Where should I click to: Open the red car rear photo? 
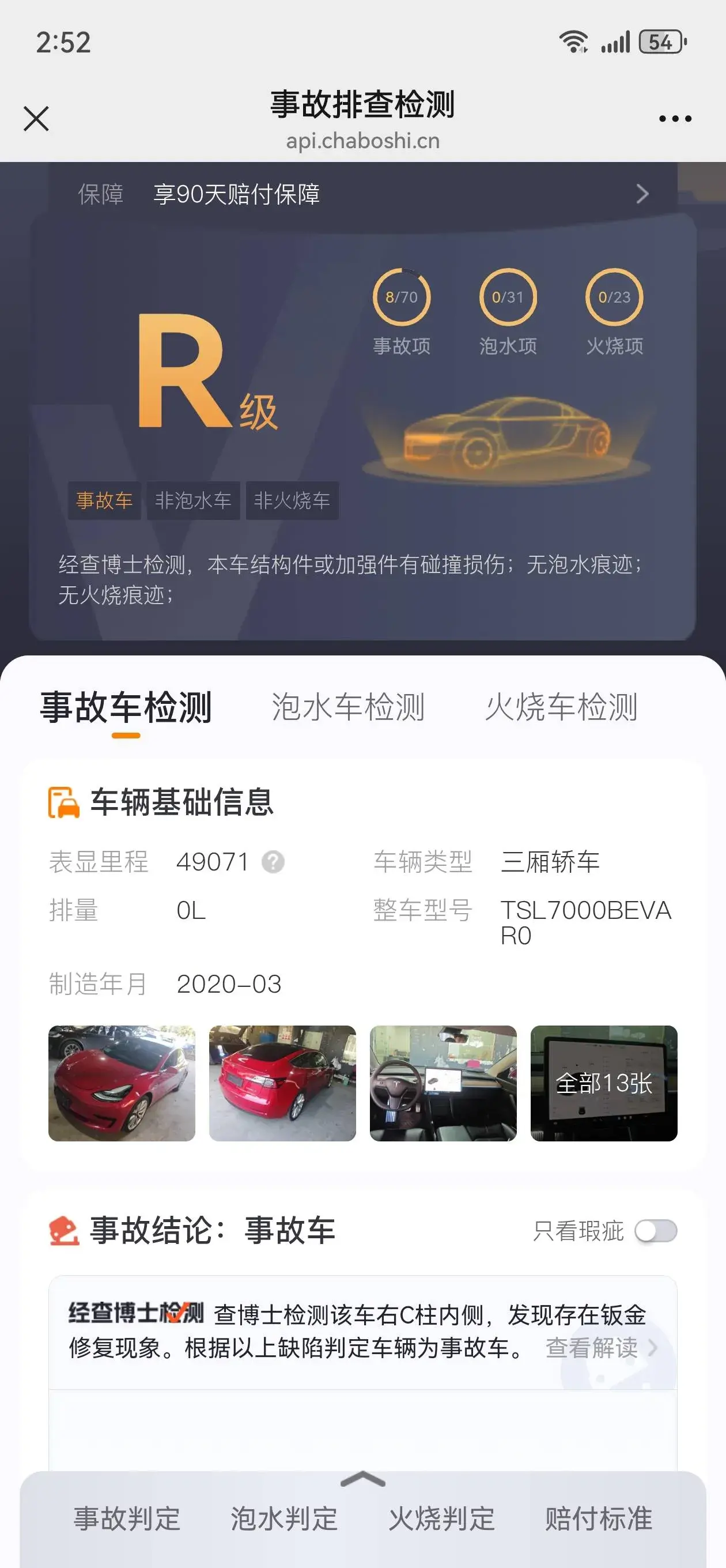tap(282, 1083)
